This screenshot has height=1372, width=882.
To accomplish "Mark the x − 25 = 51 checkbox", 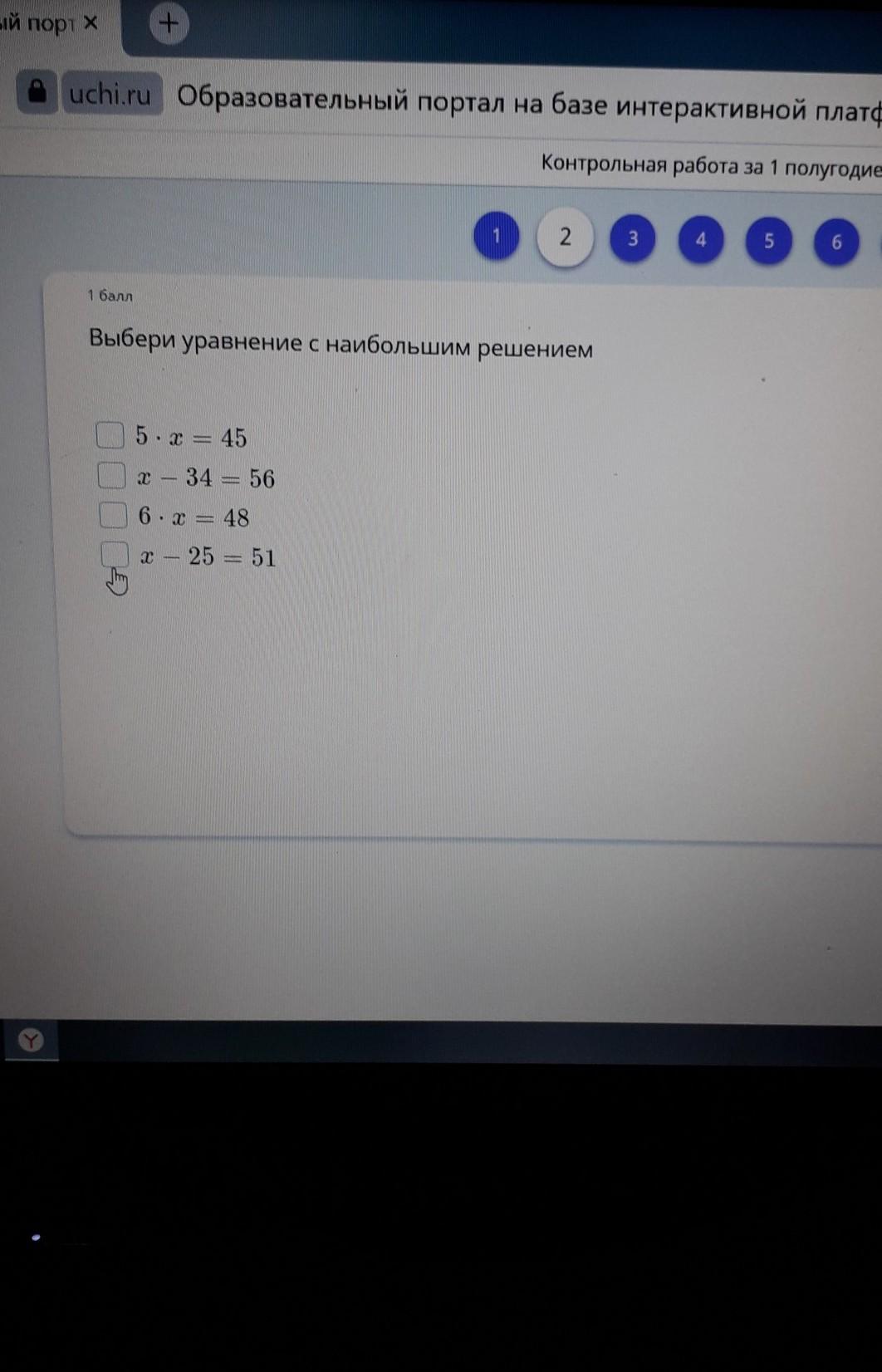I will pos(114,554).
